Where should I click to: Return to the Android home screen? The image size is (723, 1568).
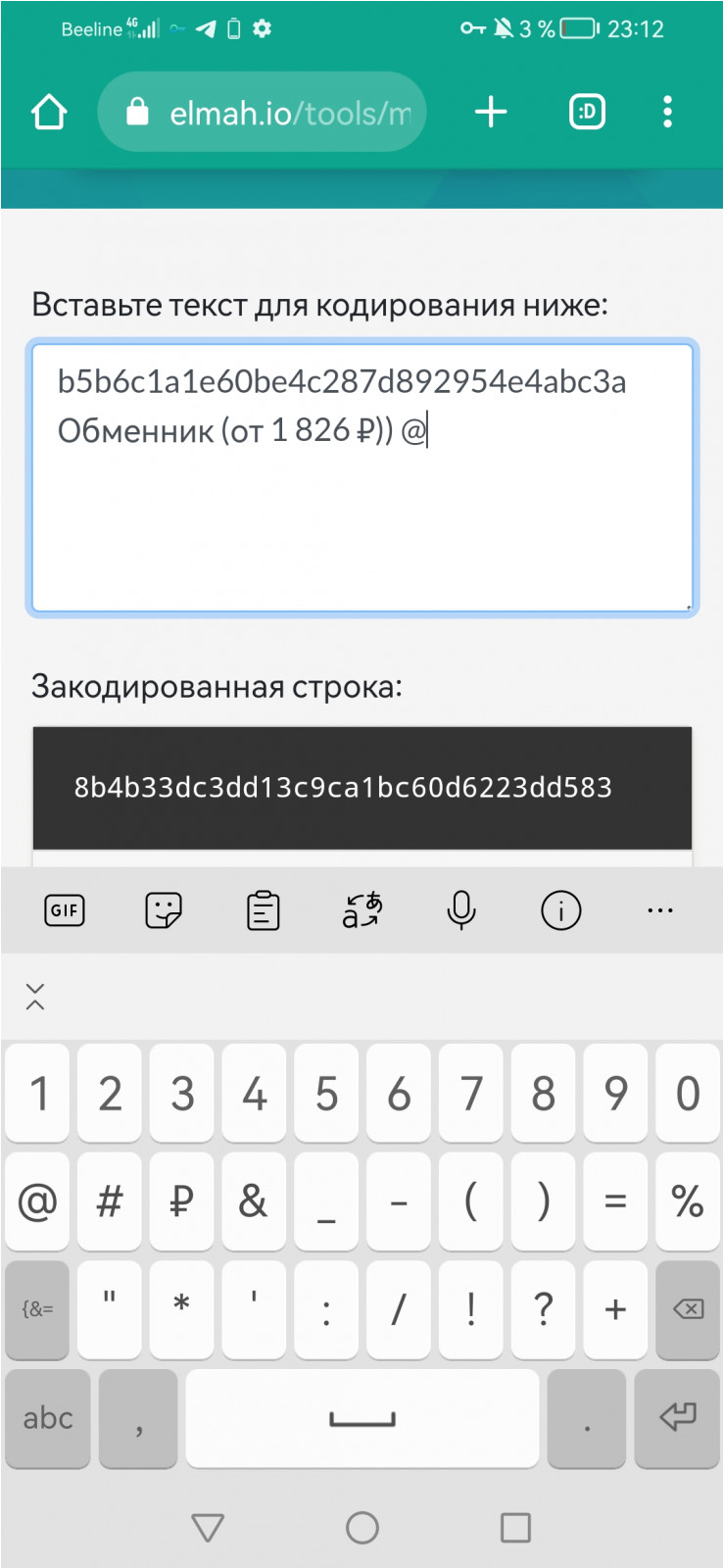(x=361, y=1527)
